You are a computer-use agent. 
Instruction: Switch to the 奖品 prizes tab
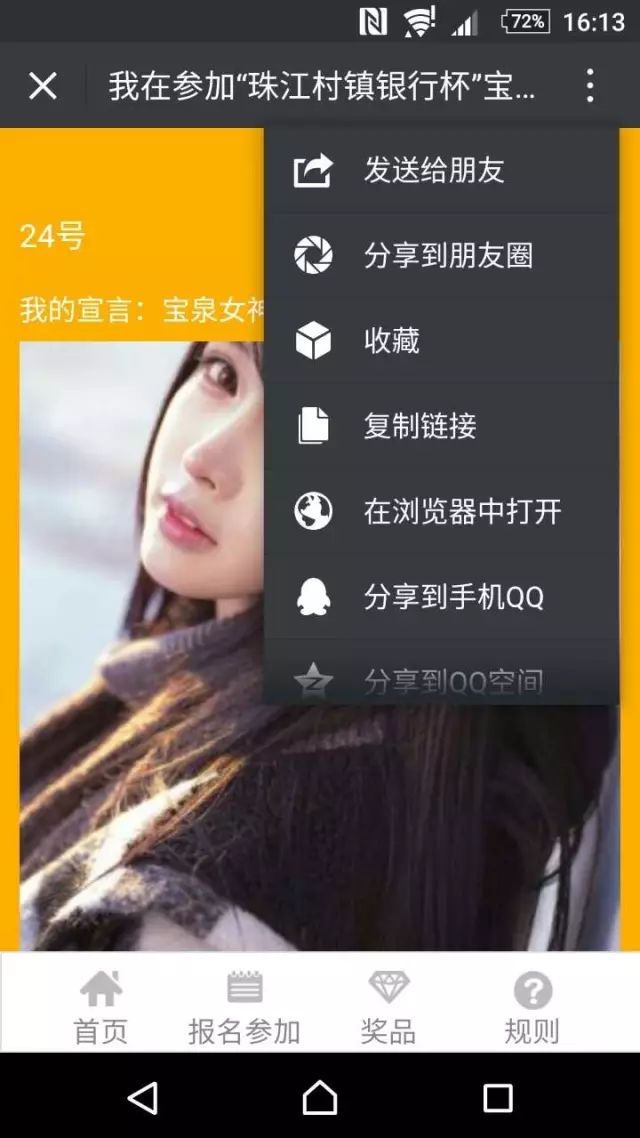(388, 1007)
